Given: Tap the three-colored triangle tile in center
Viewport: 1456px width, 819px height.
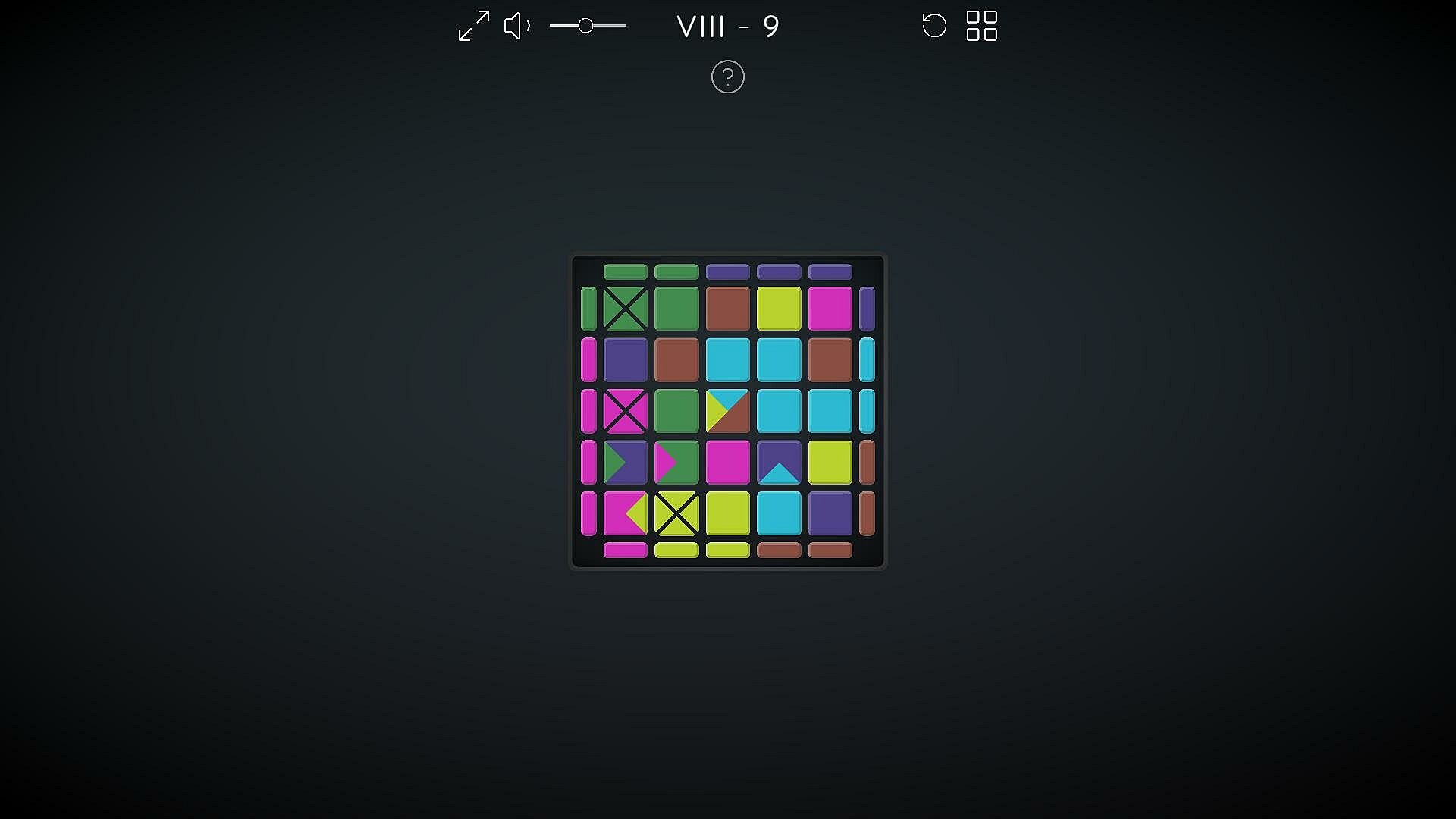Looking at the screenshot, I should click(727, 411).
